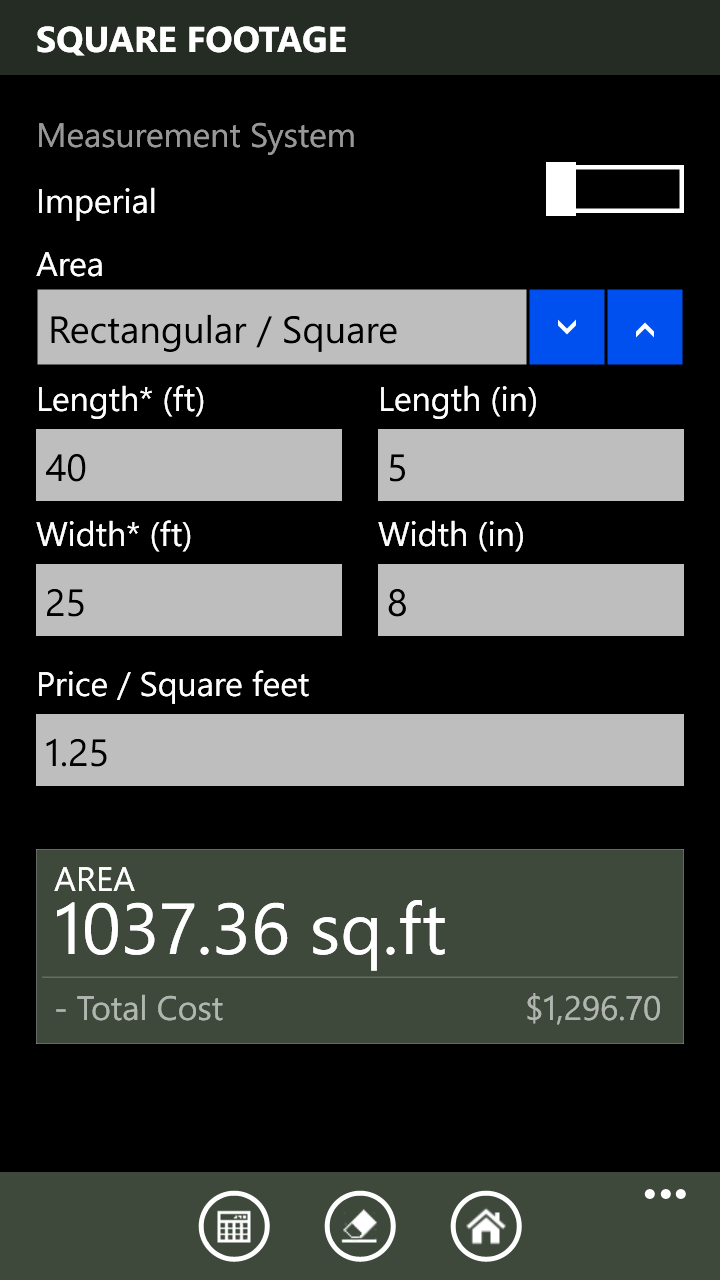Tap the calculator icon in bottom bar
The width and height of the screenshot is (720, 1280).
tap(234, 1226)
